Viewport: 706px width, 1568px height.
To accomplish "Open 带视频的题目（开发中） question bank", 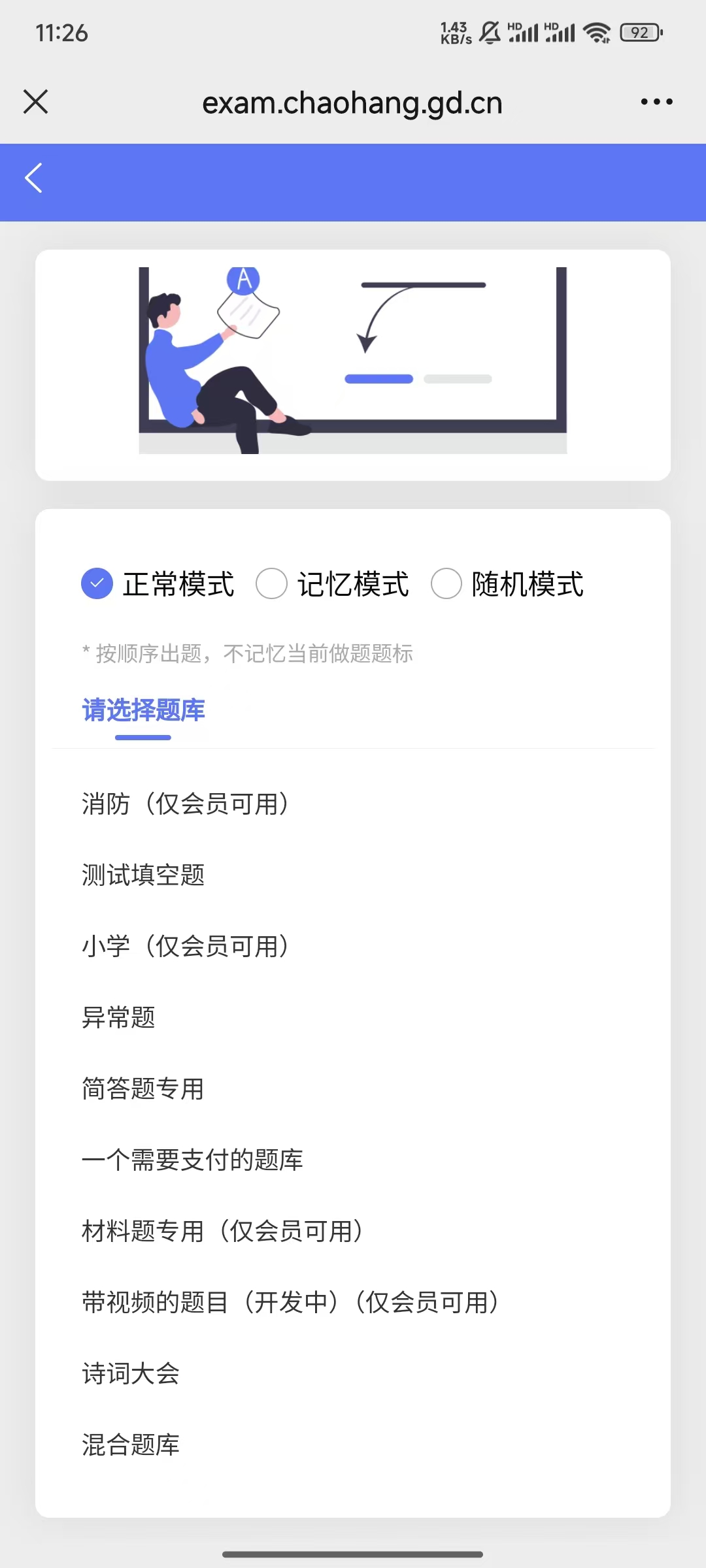I will (291, 1302).
